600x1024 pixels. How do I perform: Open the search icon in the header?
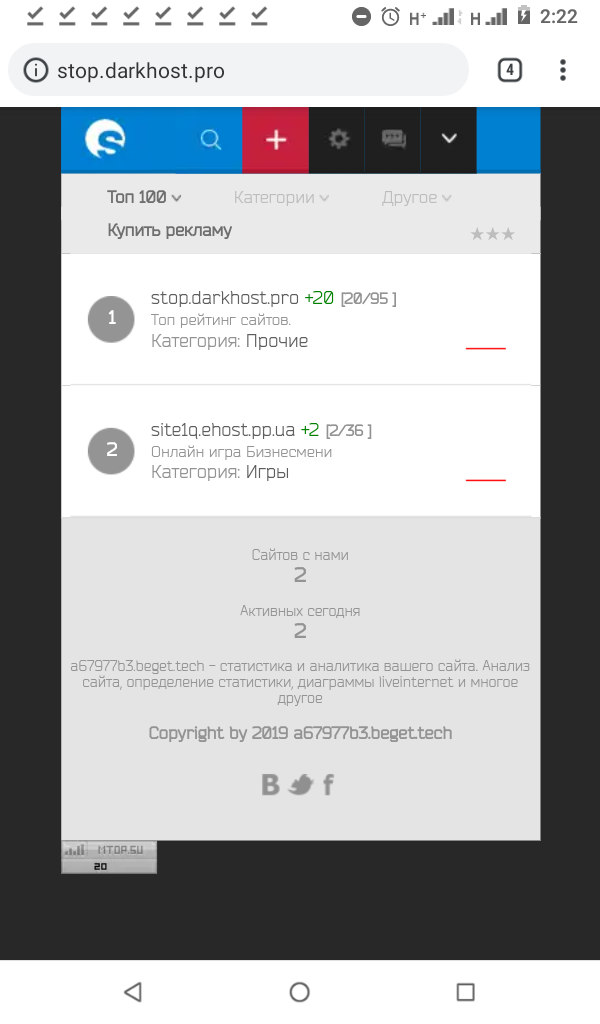[x=210, y=140]
